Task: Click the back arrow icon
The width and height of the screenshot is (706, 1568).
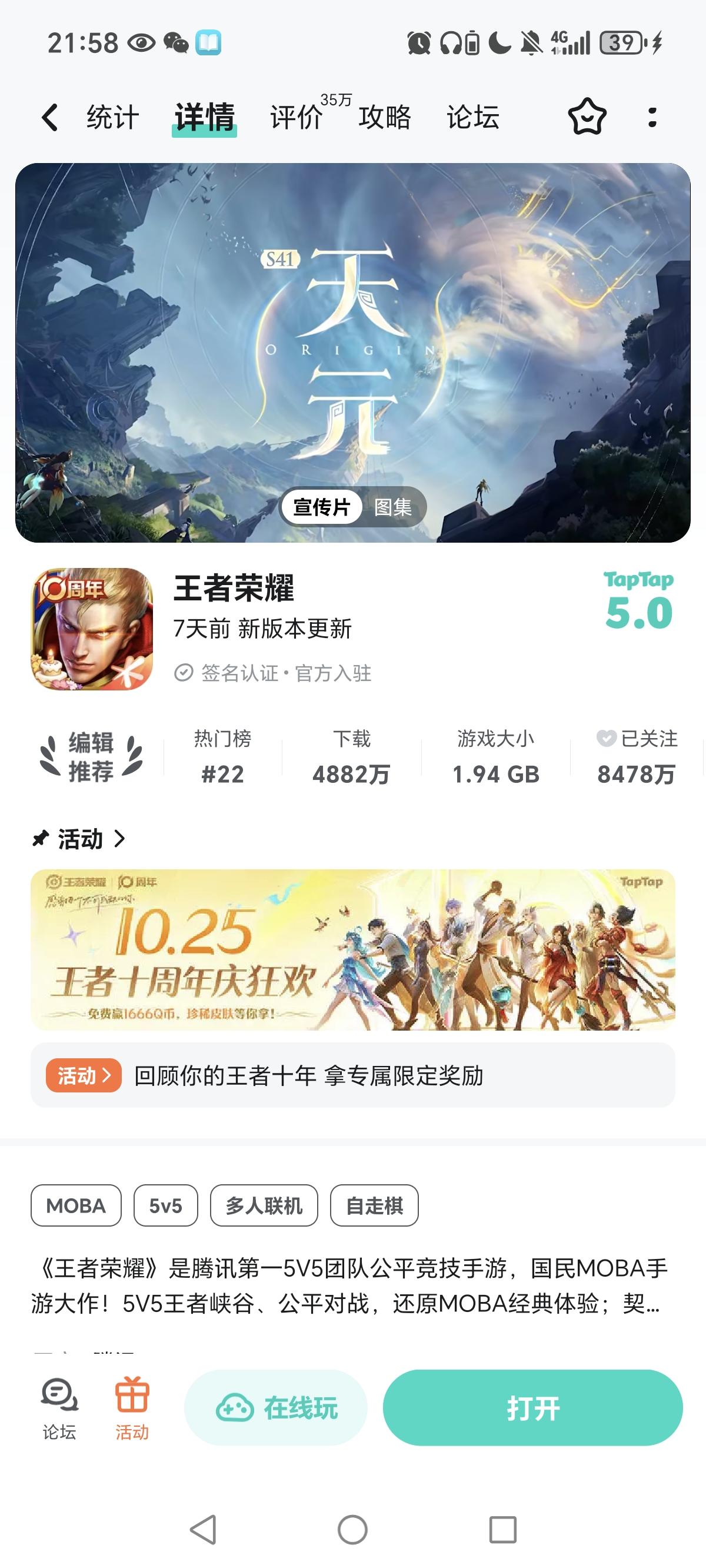Action: click(x=51, y=118)
